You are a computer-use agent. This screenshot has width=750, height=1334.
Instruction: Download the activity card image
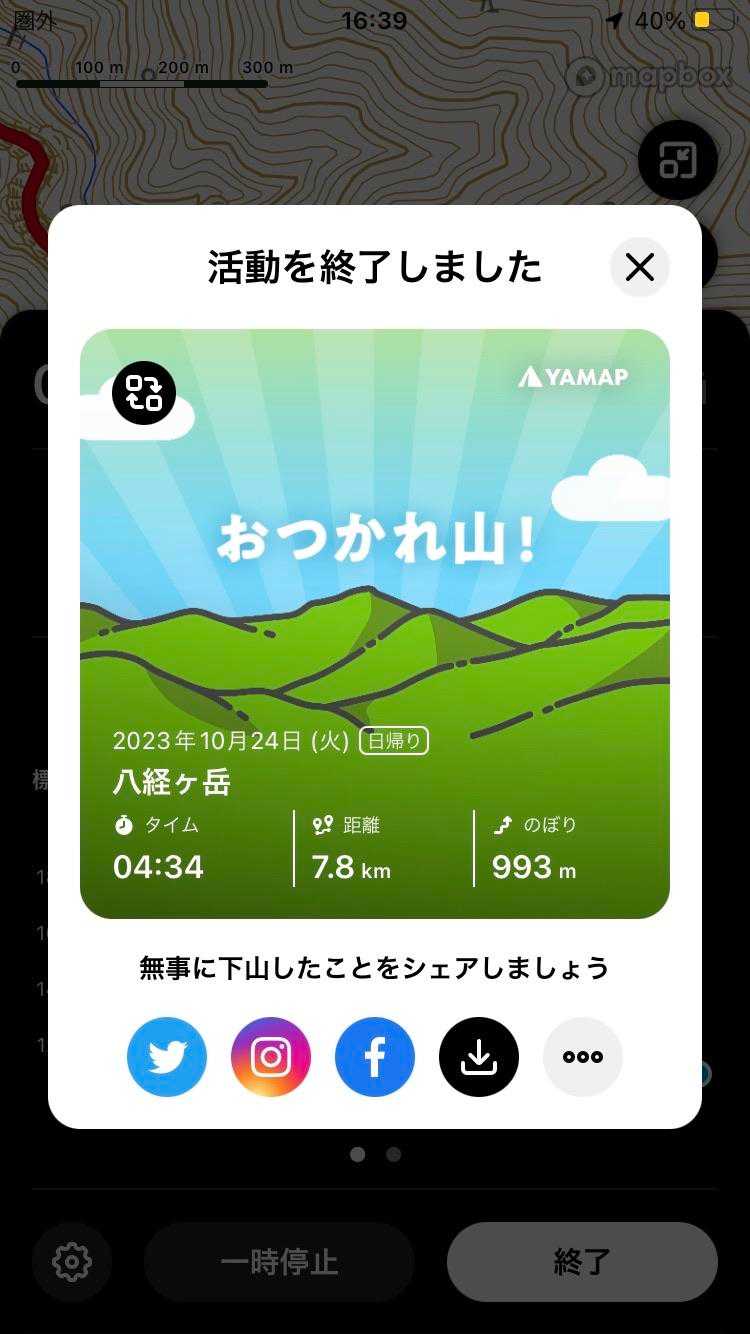pos(479,1057)
